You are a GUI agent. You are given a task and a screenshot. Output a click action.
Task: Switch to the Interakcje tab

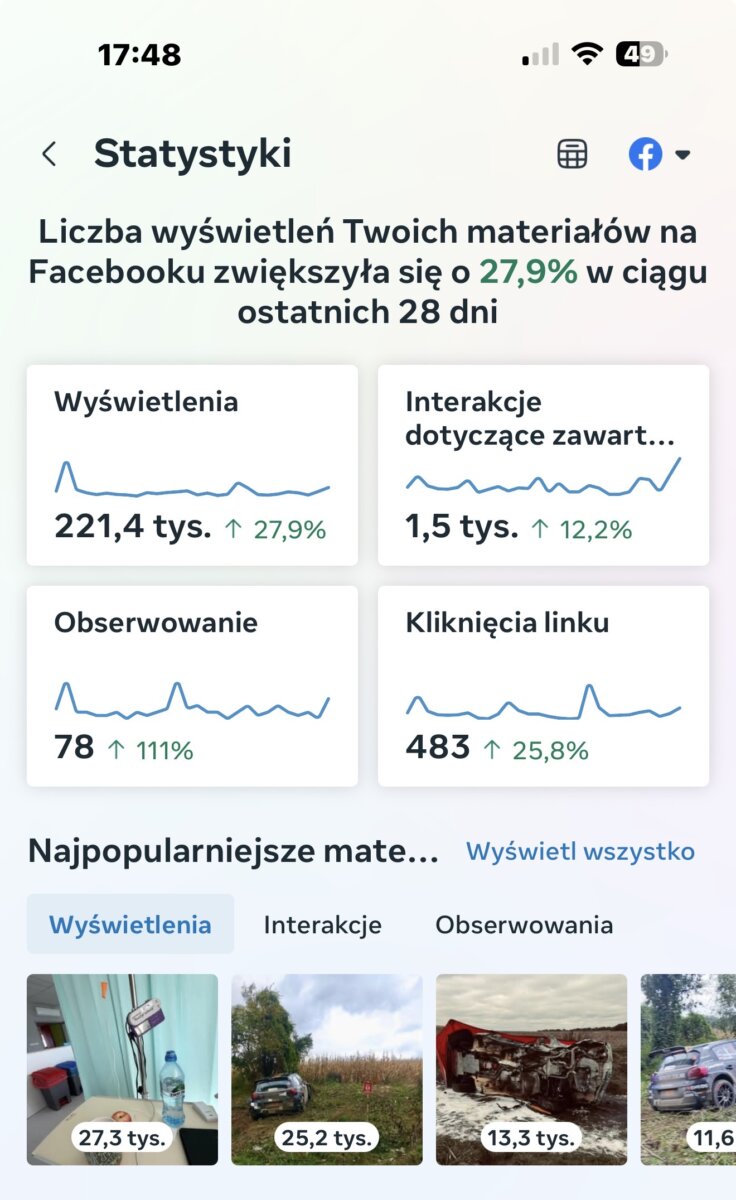[322, 924]
